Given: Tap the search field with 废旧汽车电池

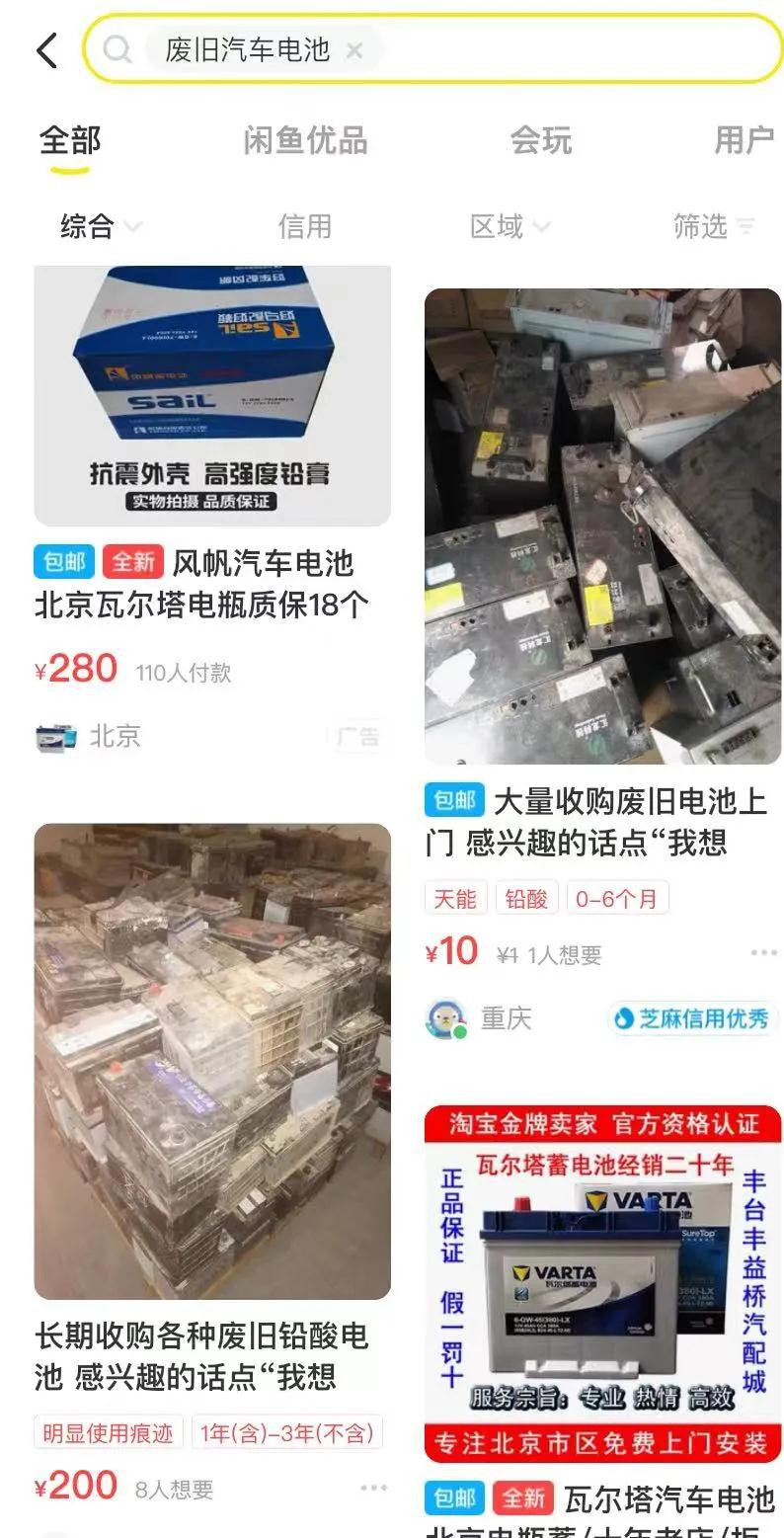Looking at the screenshot, I should [432, 49].
